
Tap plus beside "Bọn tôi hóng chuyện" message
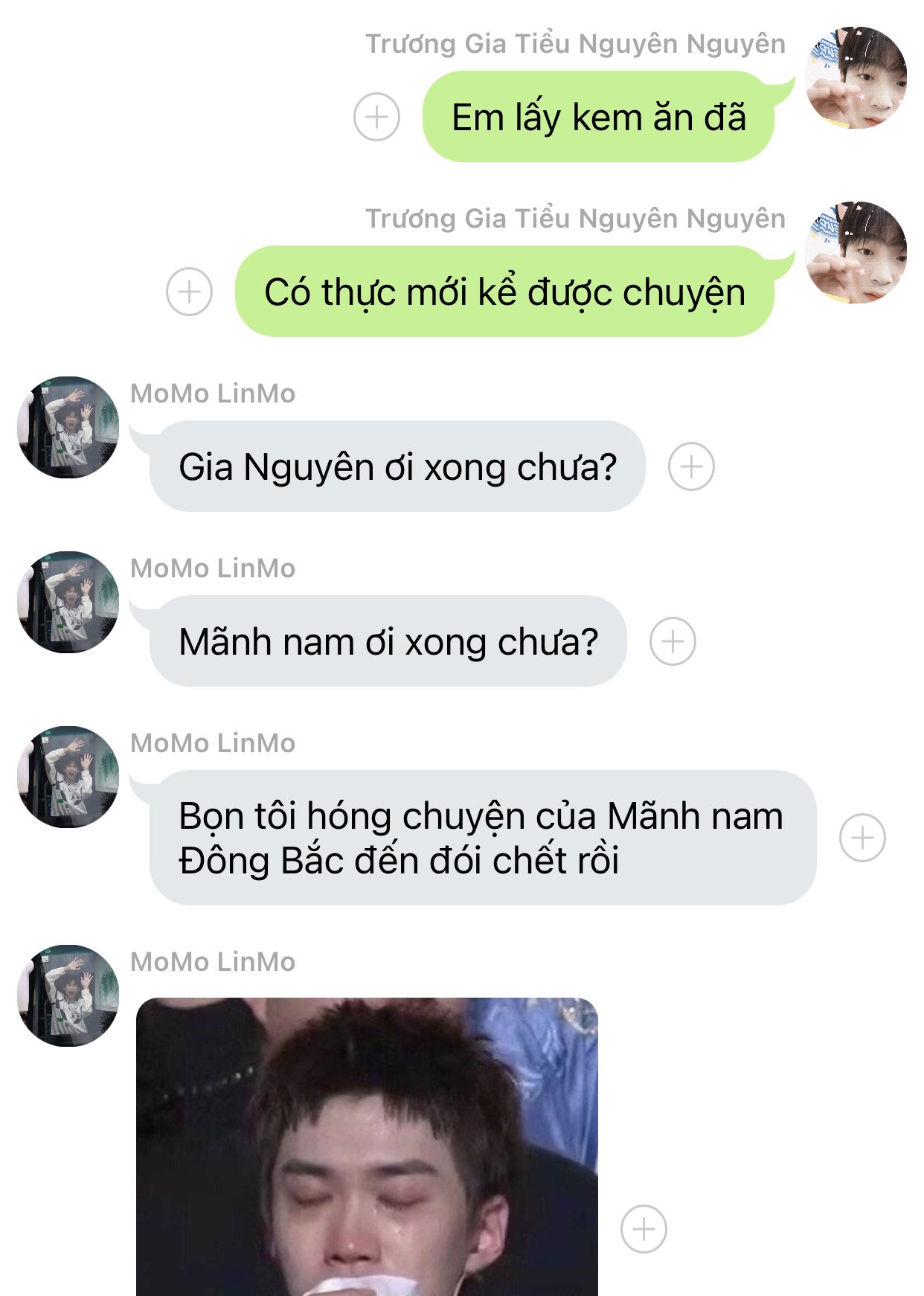tap(862, 838)
